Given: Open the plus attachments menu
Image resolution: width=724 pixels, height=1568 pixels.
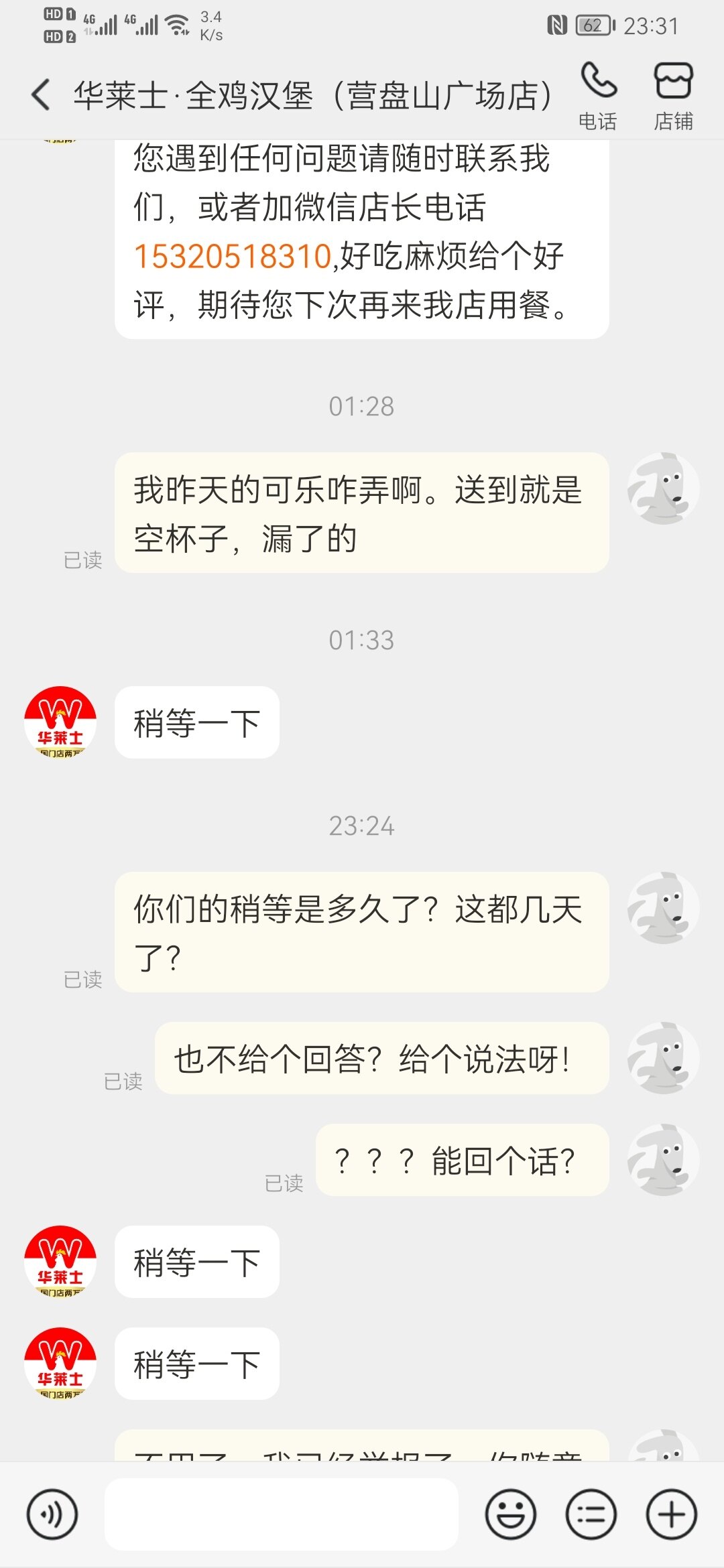Looking at the screenshot, I should (x=671, y=1514).
